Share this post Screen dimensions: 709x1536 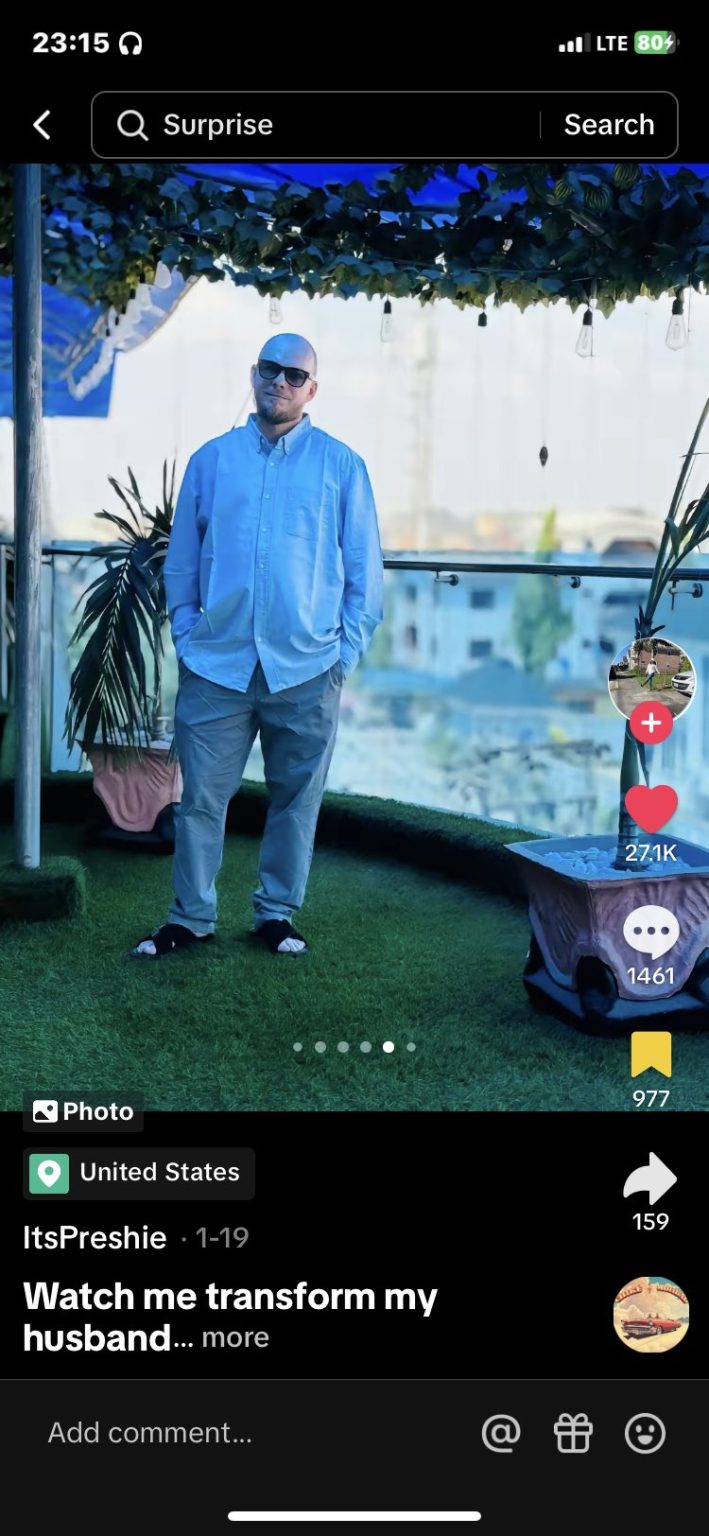tap(650, 1180)
